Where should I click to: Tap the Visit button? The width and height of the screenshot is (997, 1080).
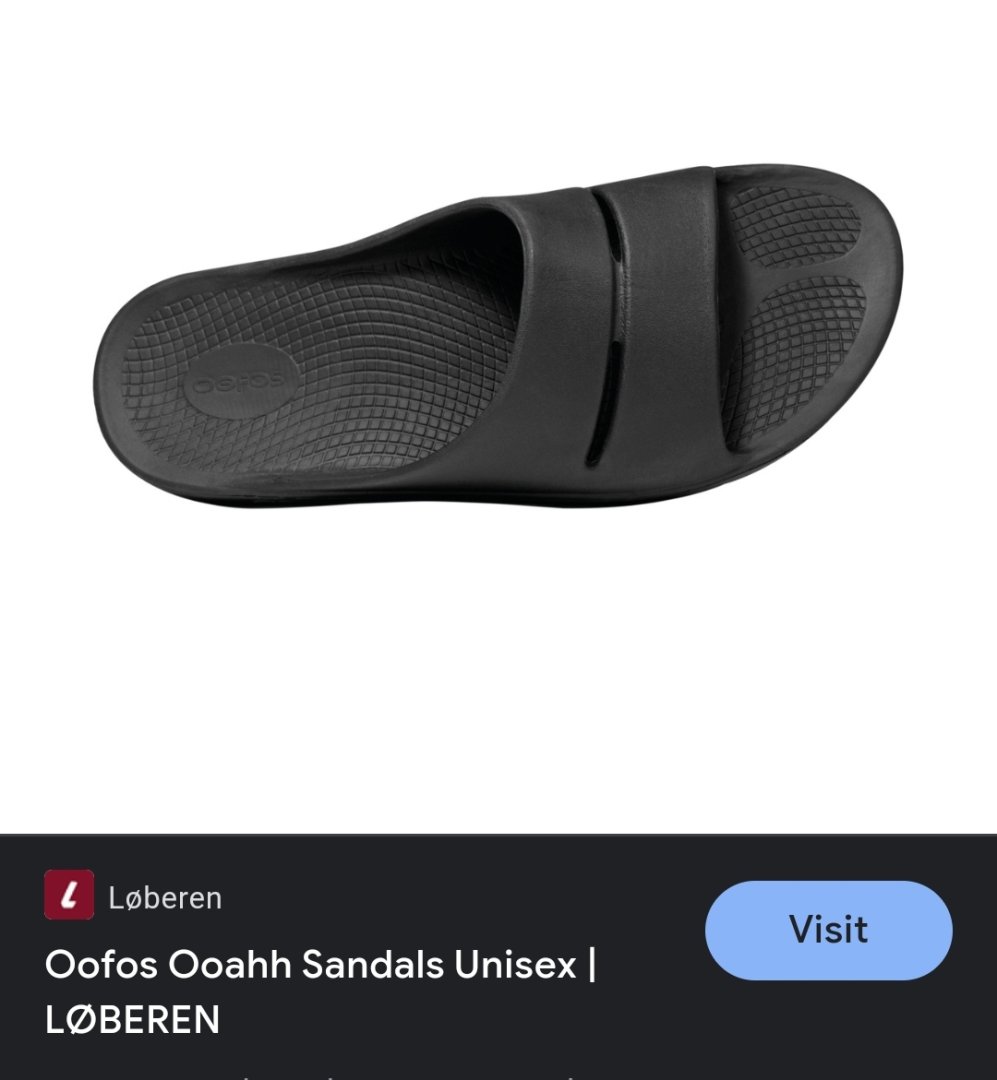pyautogui.click(x=828, y=930)
